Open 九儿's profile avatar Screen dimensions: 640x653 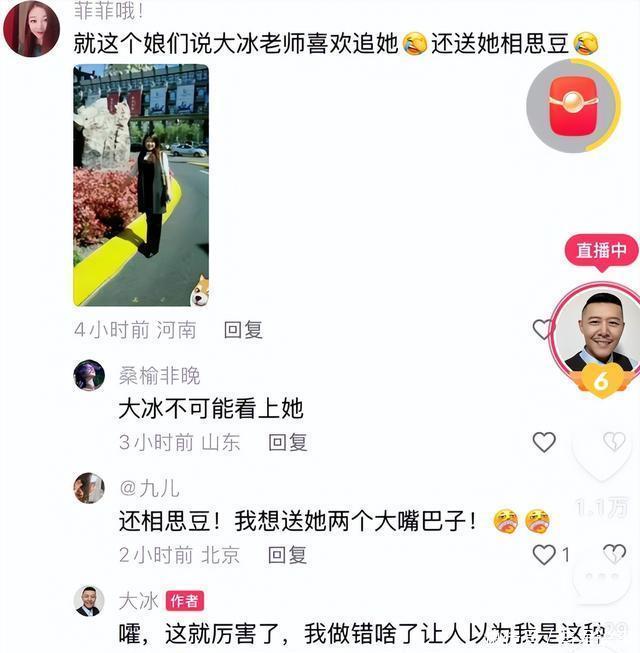[x=89, y=488]
